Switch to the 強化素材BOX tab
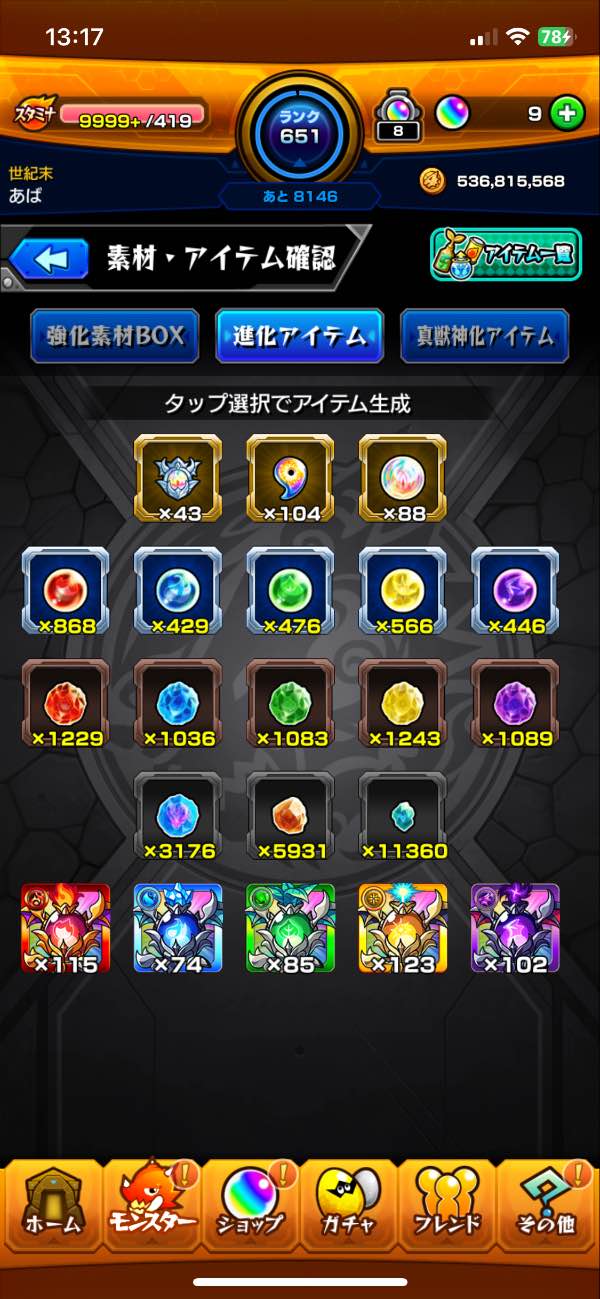Image resolution: width=600 pixels, height=1299 pixels. point(116,336)
